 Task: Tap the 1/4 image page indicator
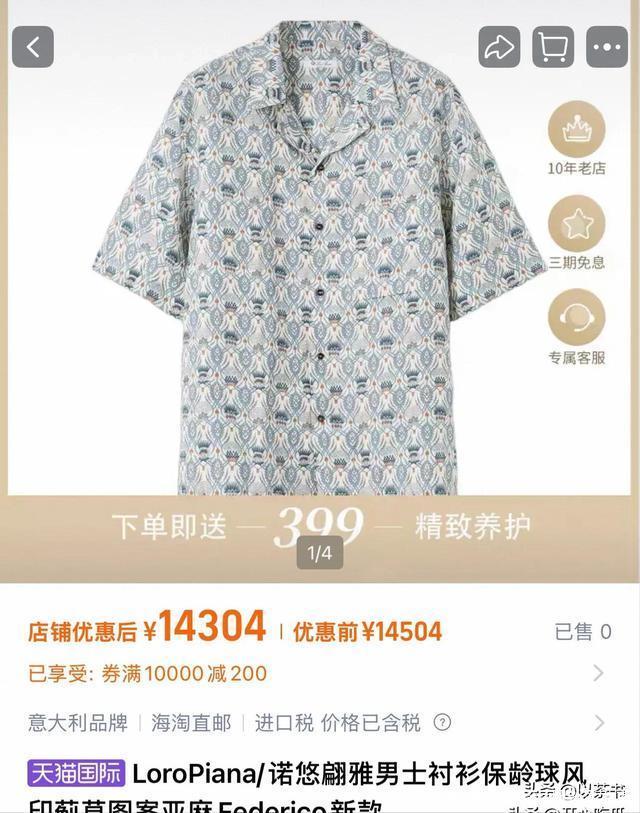click(319, 551)
